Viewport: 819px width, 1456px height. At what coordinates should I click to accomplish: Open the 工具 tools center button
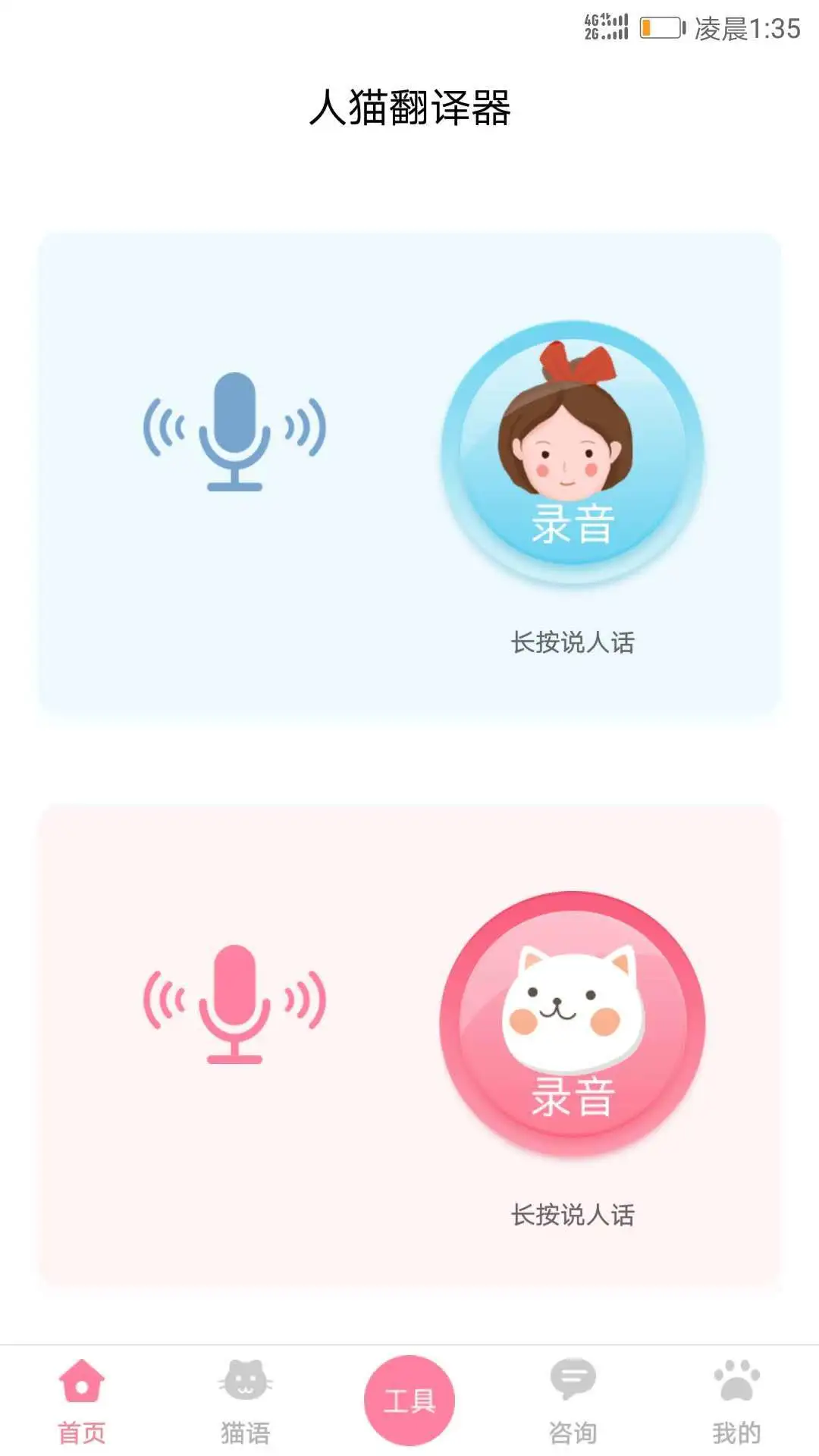[x=409, y=1399]
